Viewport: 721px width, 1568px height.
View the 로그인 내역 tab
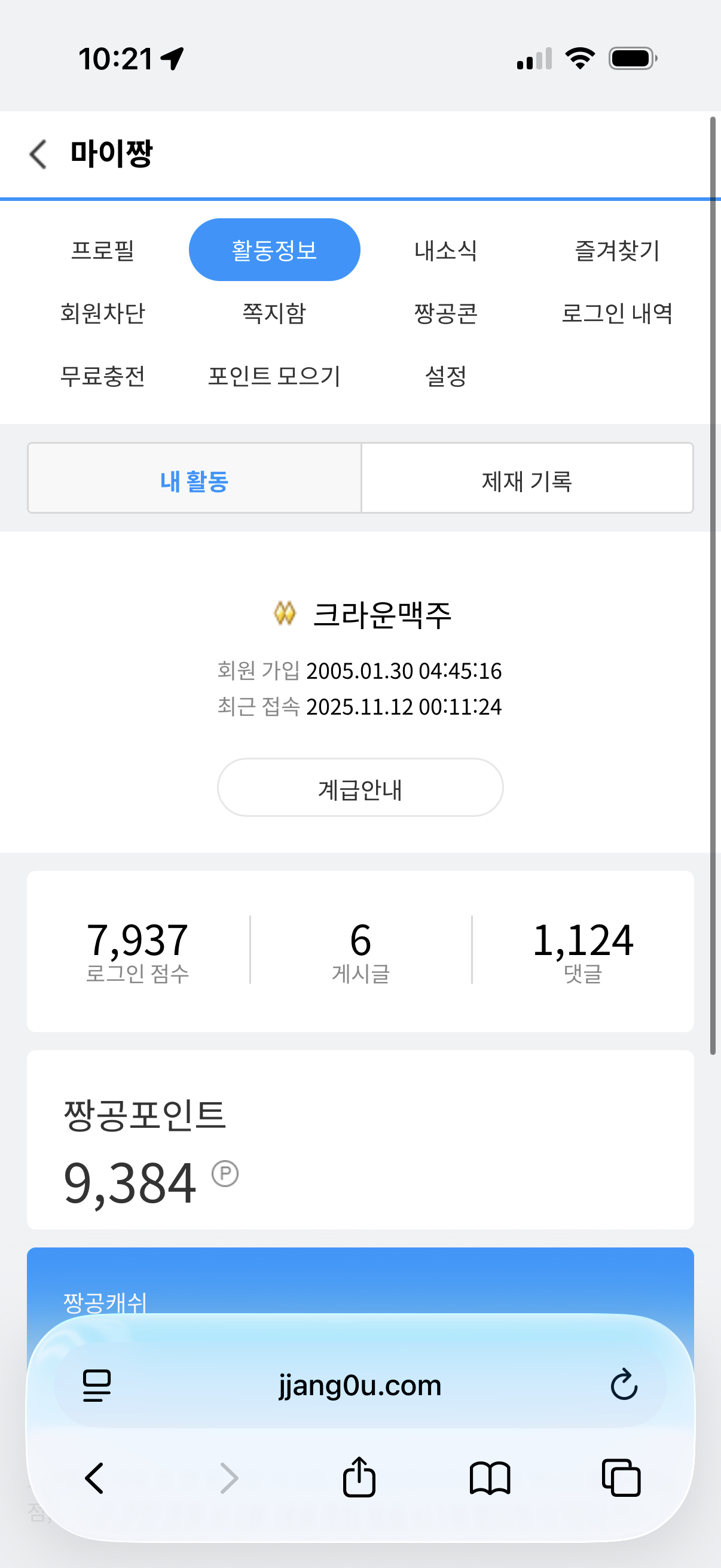[617, 313]
